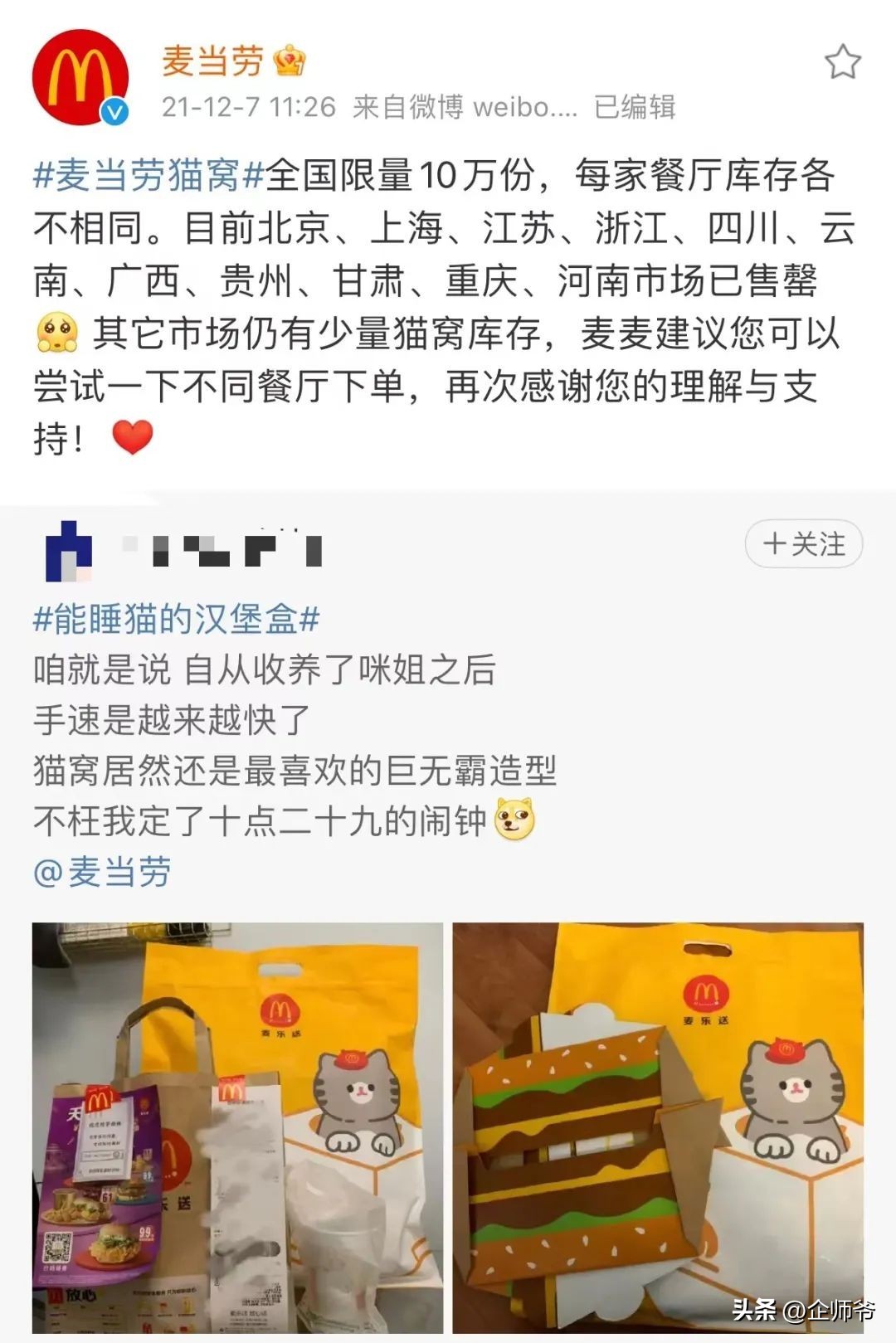Open the left photo of the cat bed bag
Image resolution: width=896 pixels, height=1343 pixels.
(236, 1128)
